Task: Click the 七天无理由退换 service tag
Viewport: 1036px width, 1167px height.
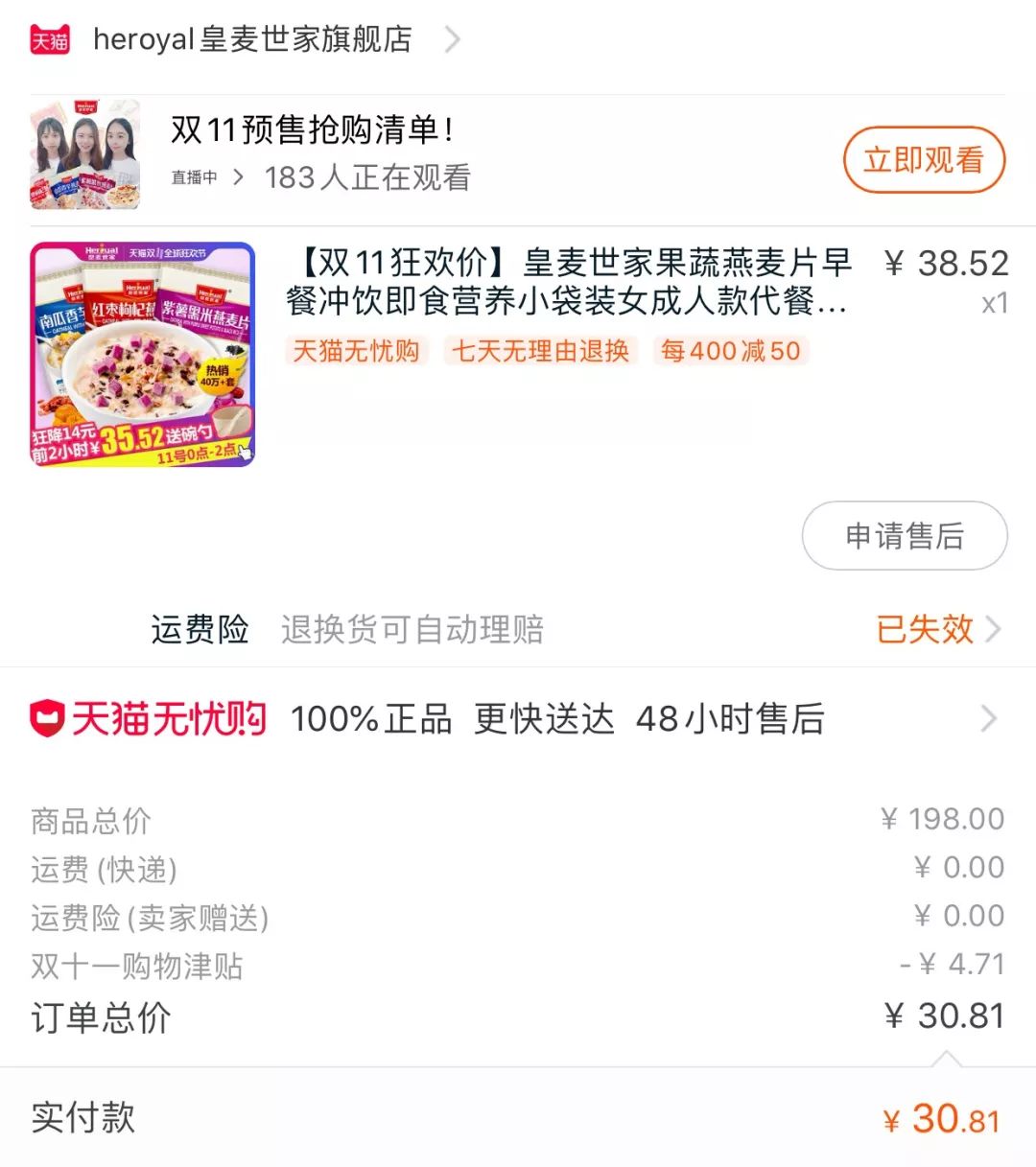Action: (540, 351)
